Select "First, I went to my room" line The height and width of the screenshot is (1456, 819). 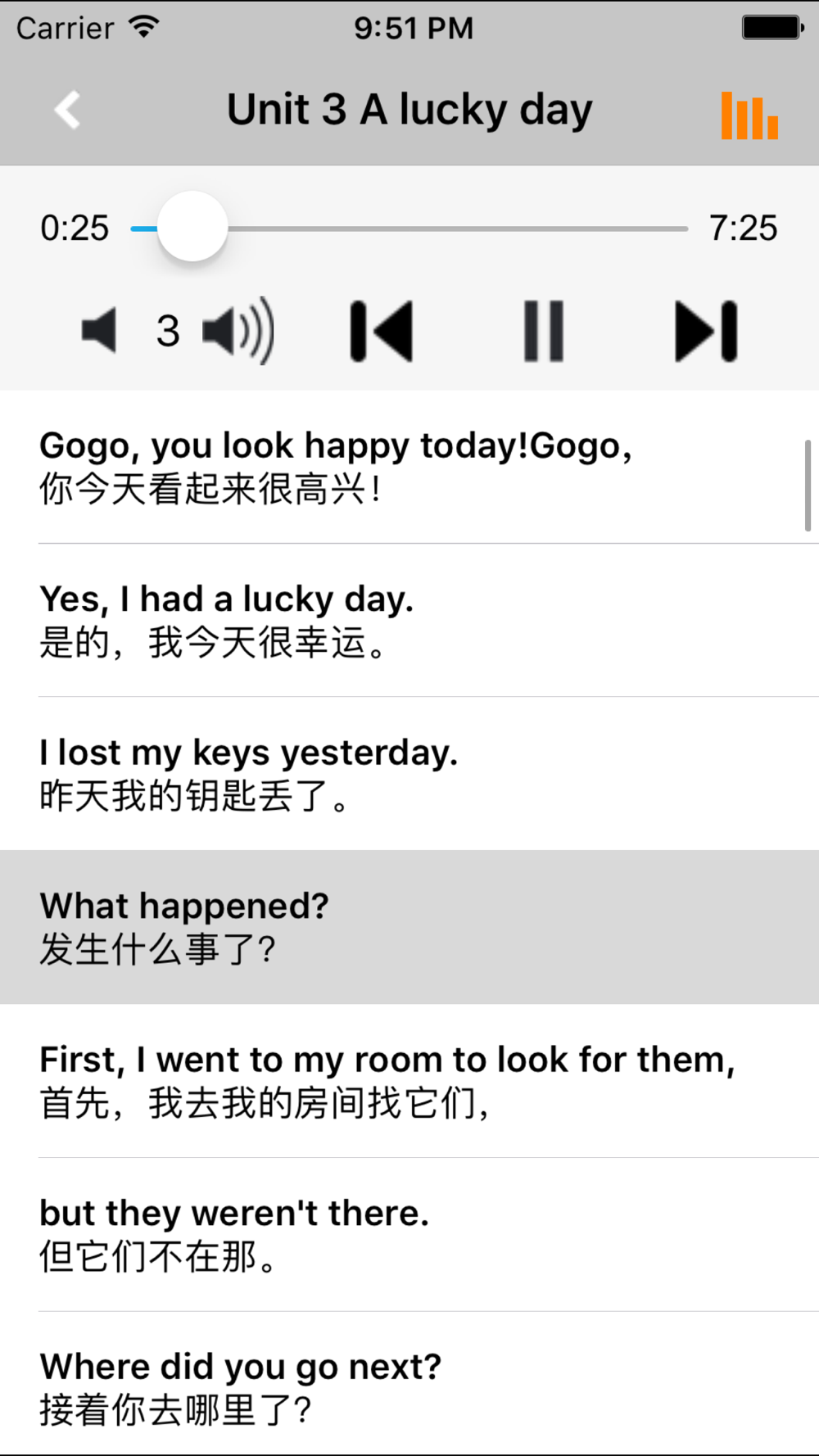tap(409, 1081)
